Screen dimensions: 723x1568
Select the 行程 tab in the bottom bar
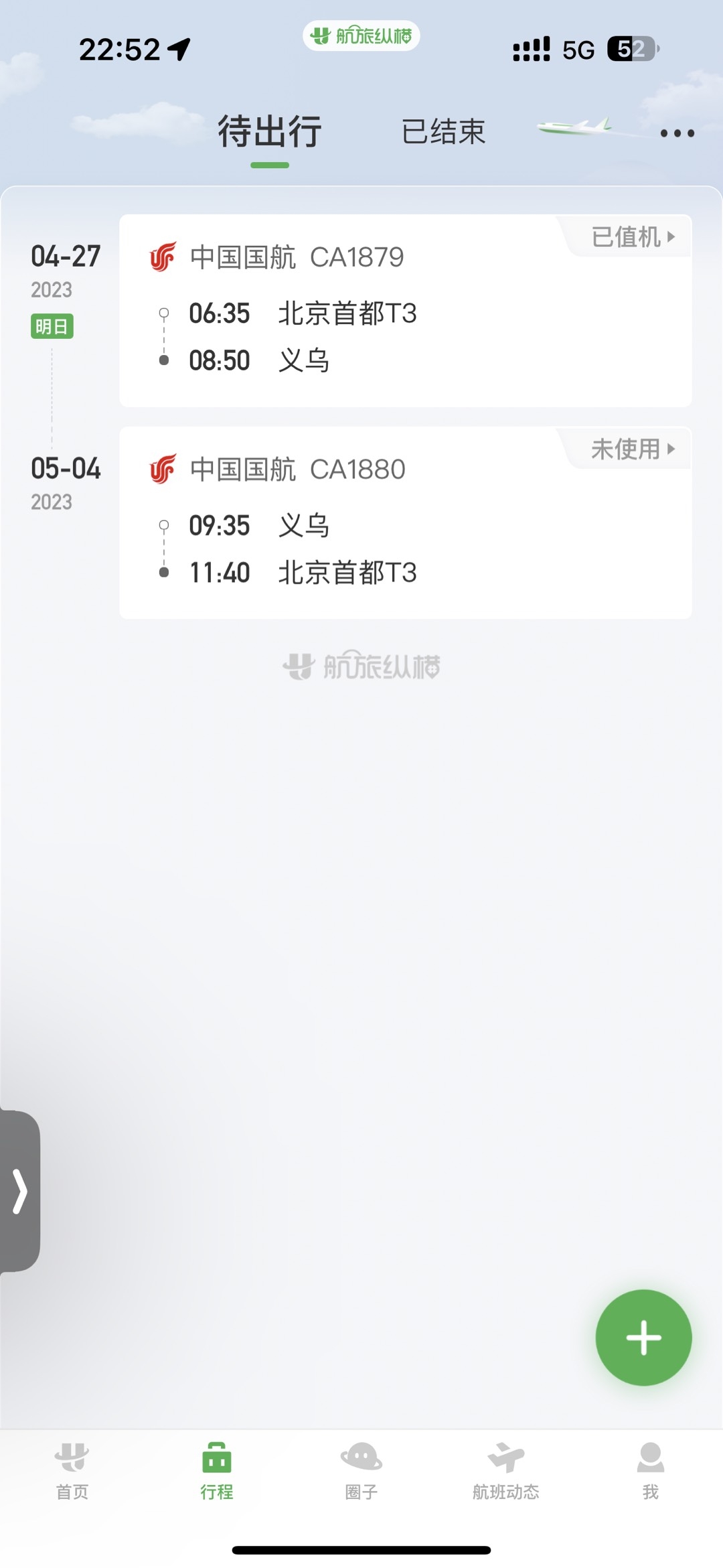[217, 1471]
